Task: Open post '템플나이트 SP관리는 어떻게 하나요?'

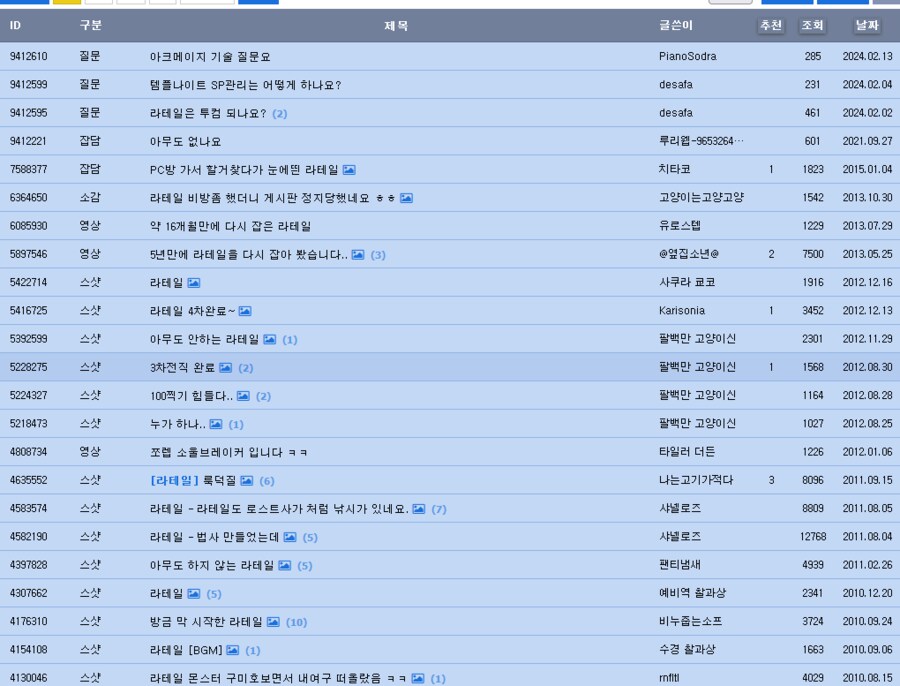Action: (x=245, y=85)
